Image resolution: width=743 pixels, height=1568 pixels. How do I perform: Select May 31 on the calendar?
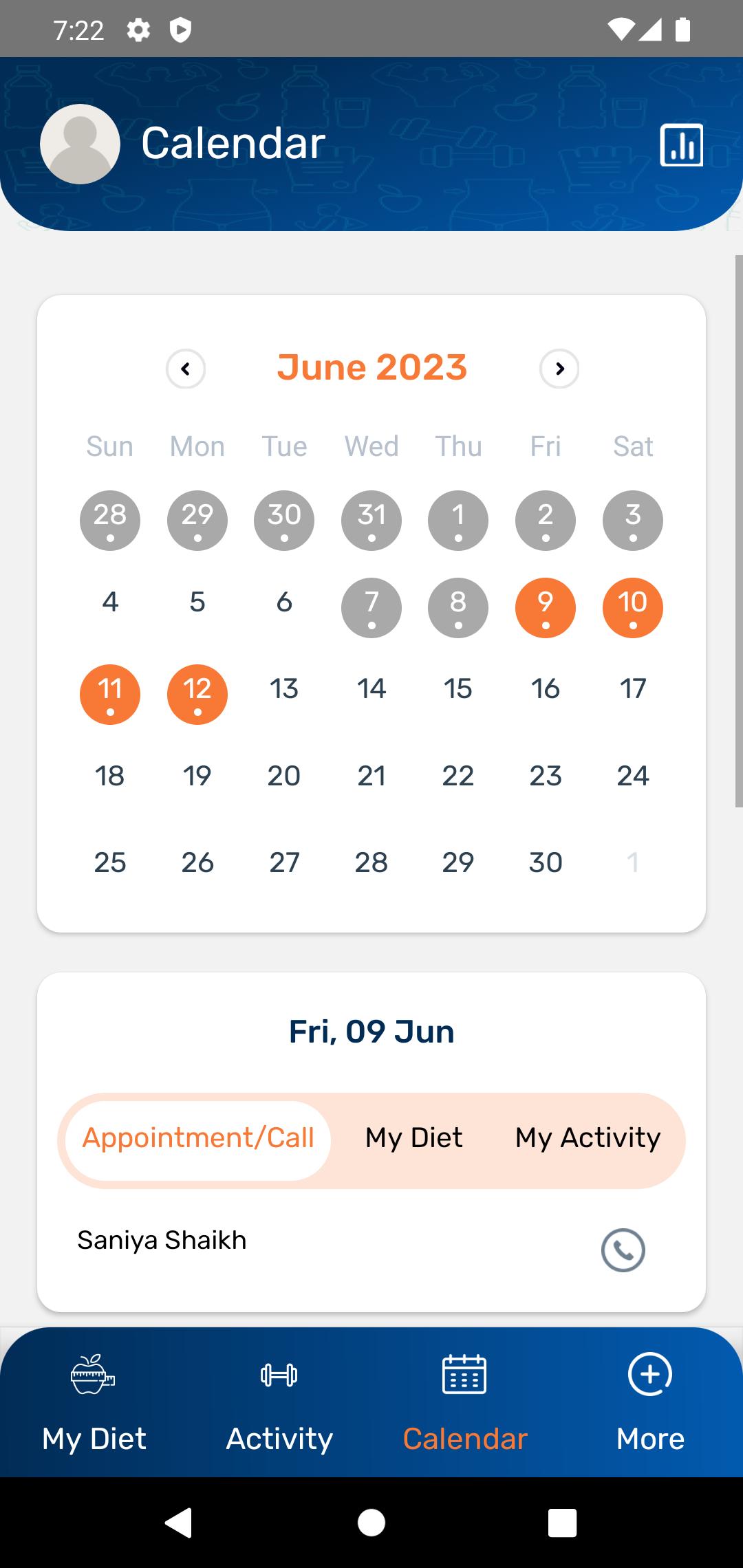(x=371, y=521)
